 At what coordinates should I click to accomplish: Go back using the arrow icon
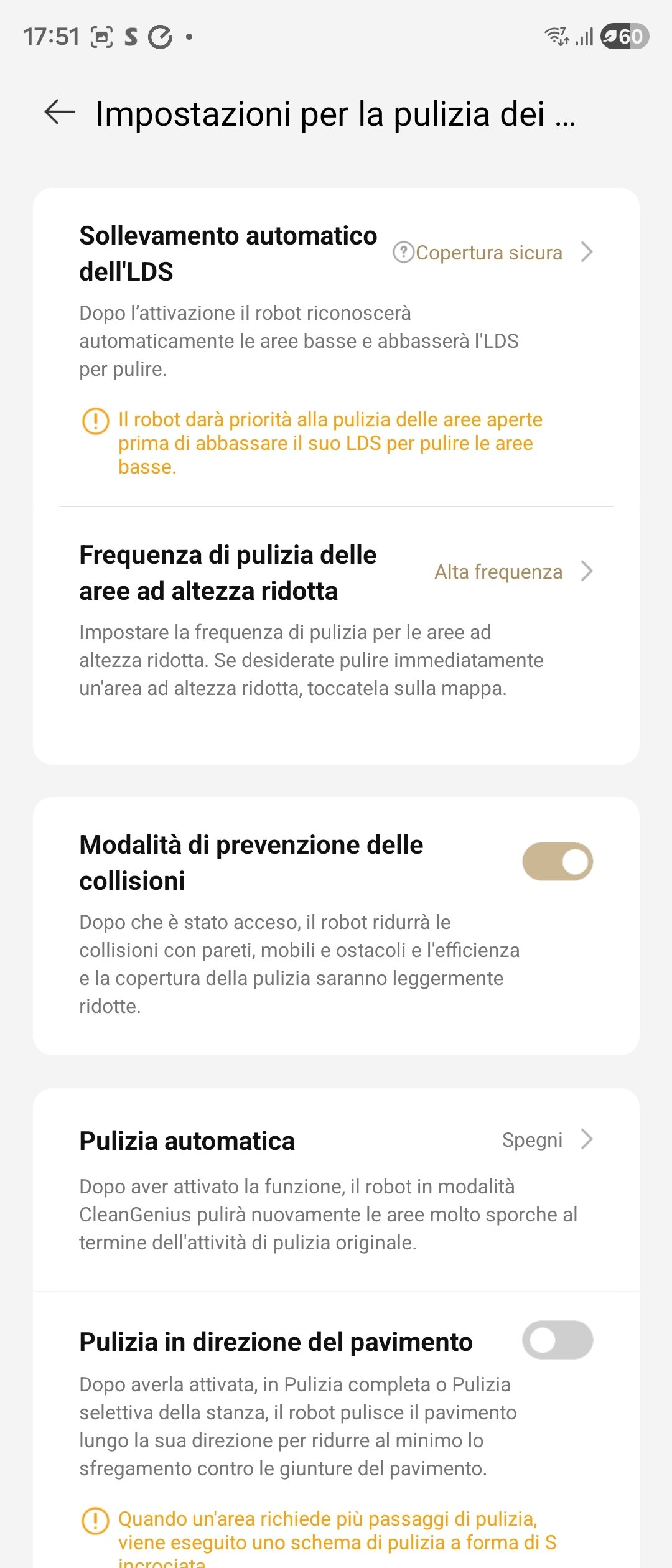(x=60, y=113)
